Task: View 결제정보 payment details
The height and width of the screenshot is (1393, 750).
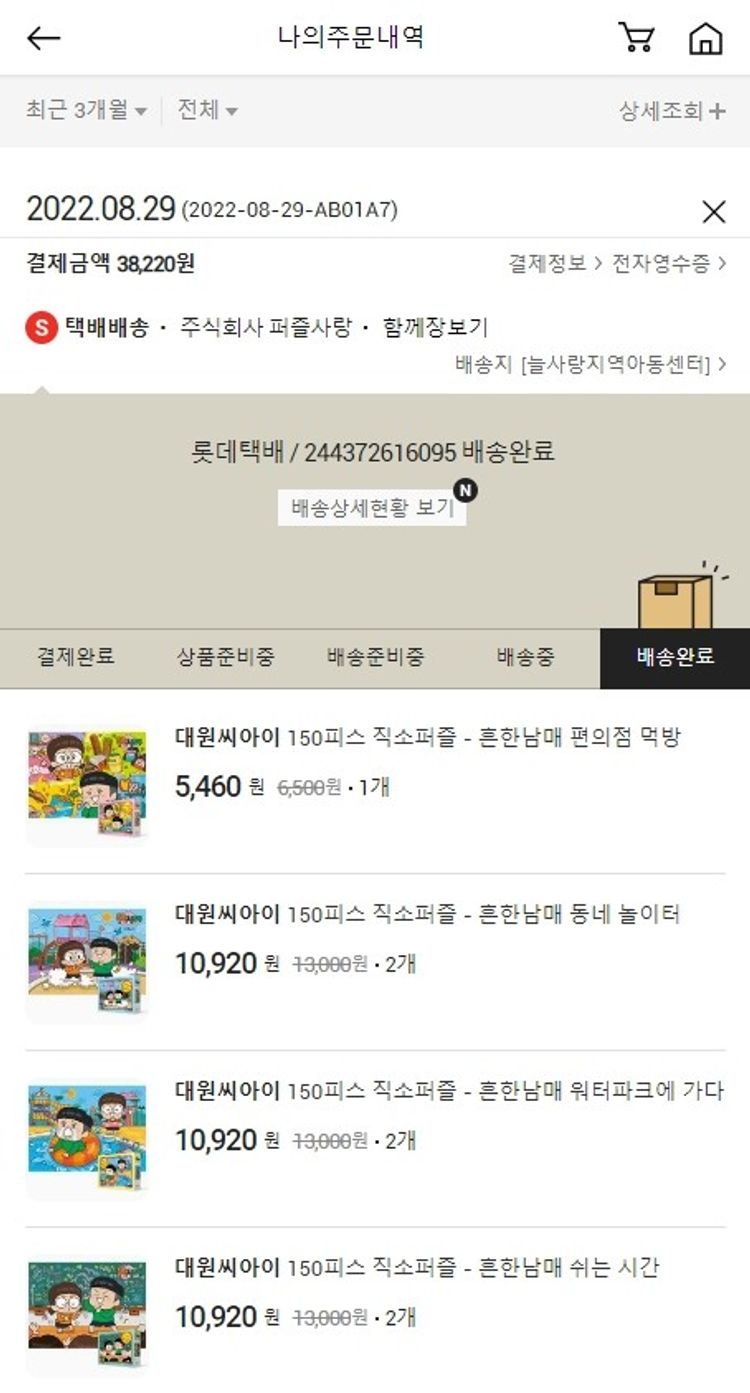Action: [555, 264]
